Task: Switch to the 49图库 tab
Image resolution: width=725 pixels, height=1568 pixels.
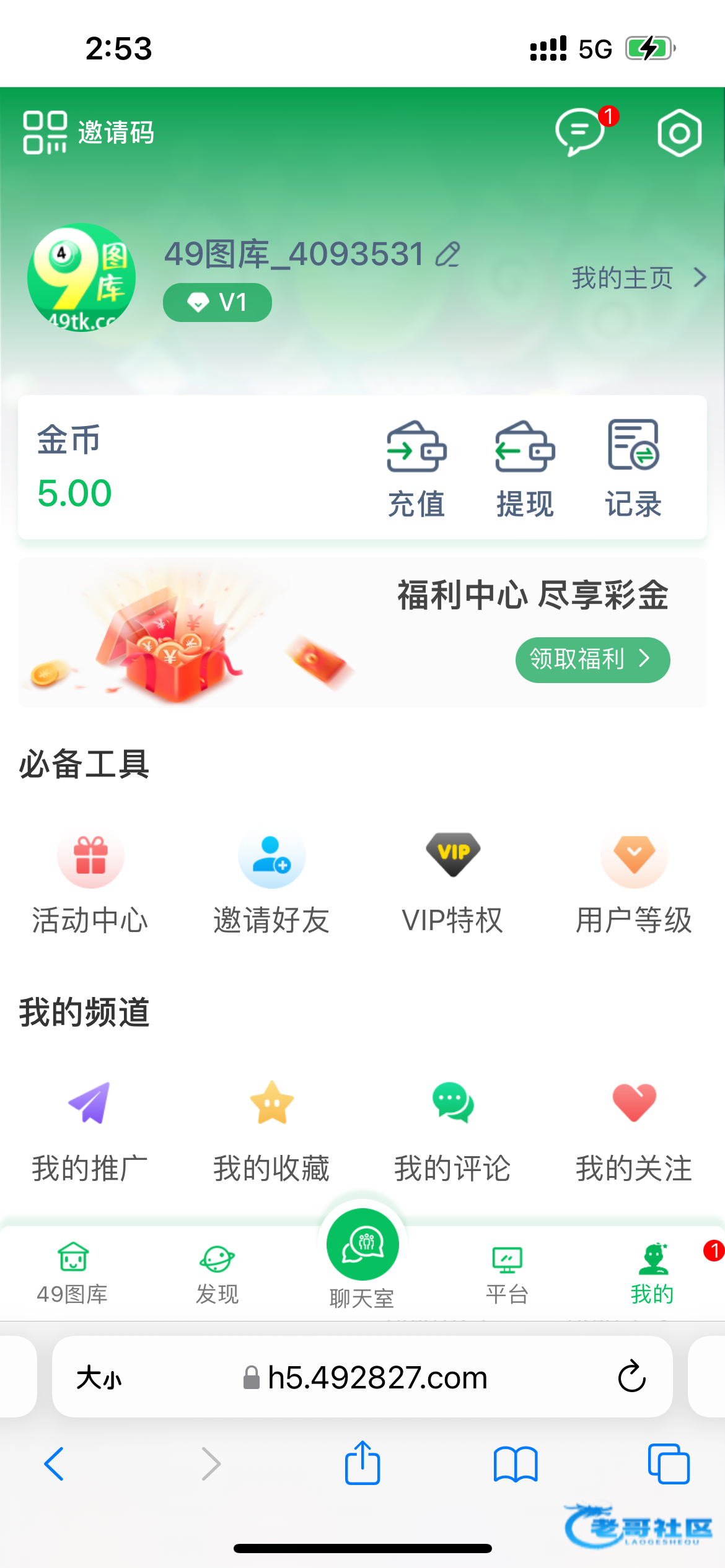Action: 72,1273
